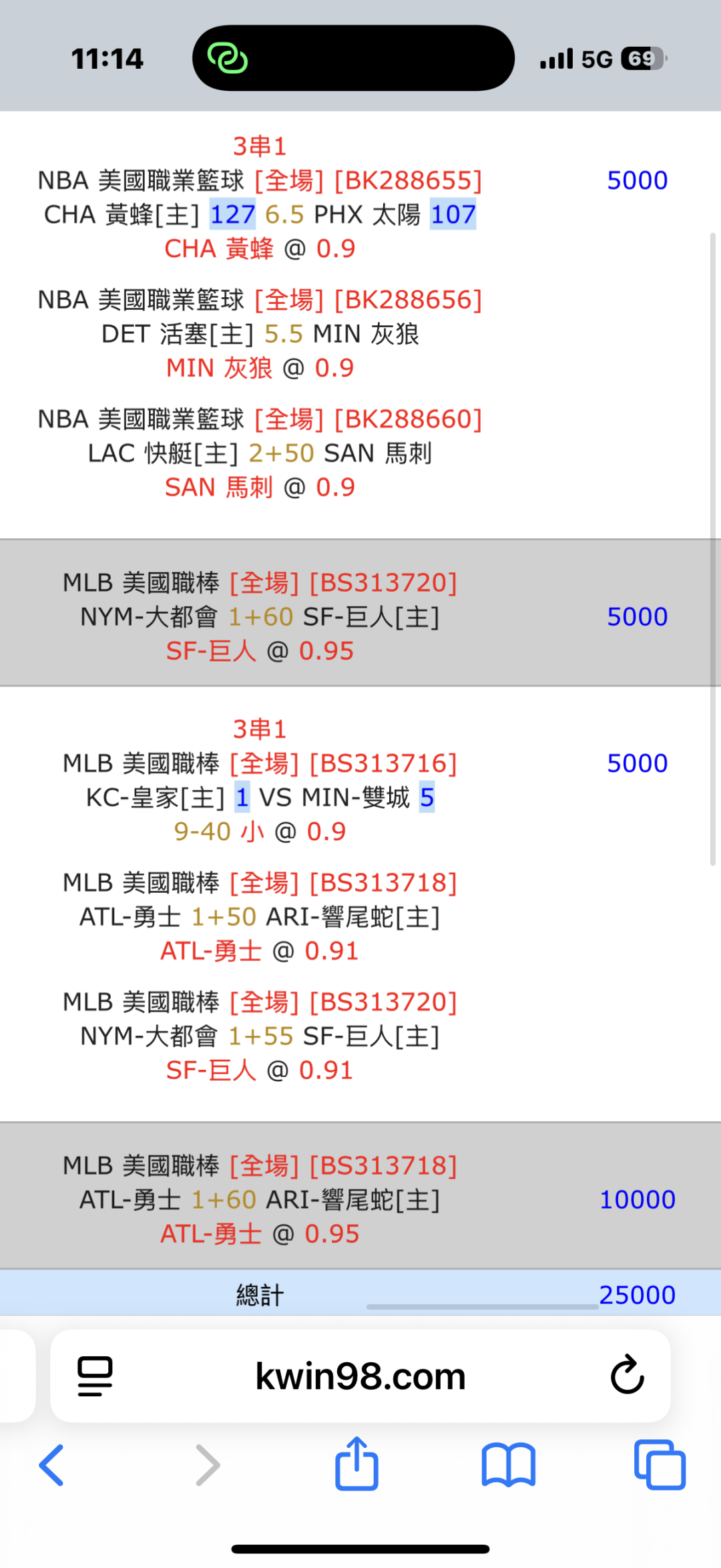721x1568 pixels.
Task: Go back to the previous page
Action: pos(51,1465)
